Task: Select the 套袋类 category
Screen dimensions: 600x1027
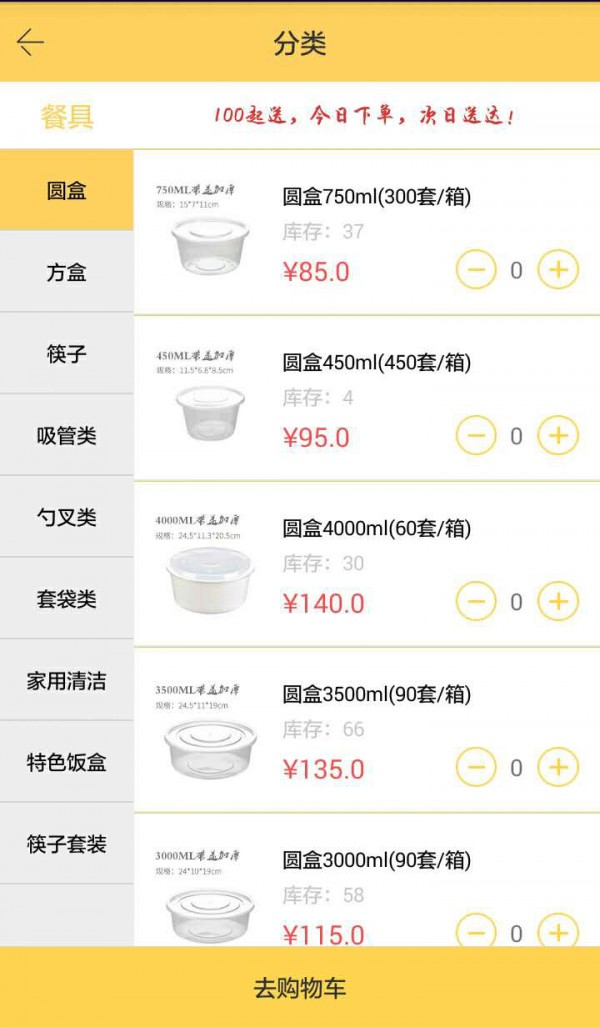Action: tap(66, 600)
